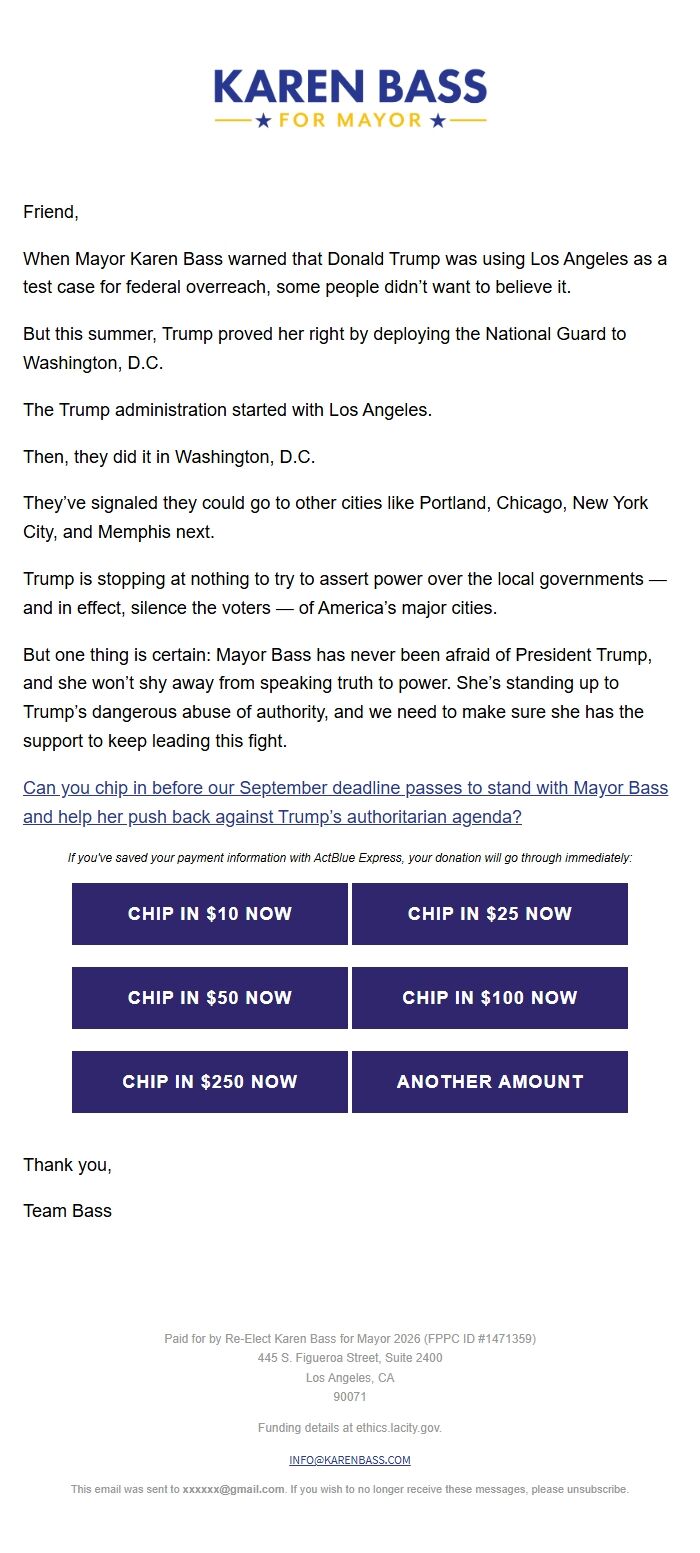Open the INFO@KARENBASS.COM email link
The image size is (700, 1553).
point(350,1460)
